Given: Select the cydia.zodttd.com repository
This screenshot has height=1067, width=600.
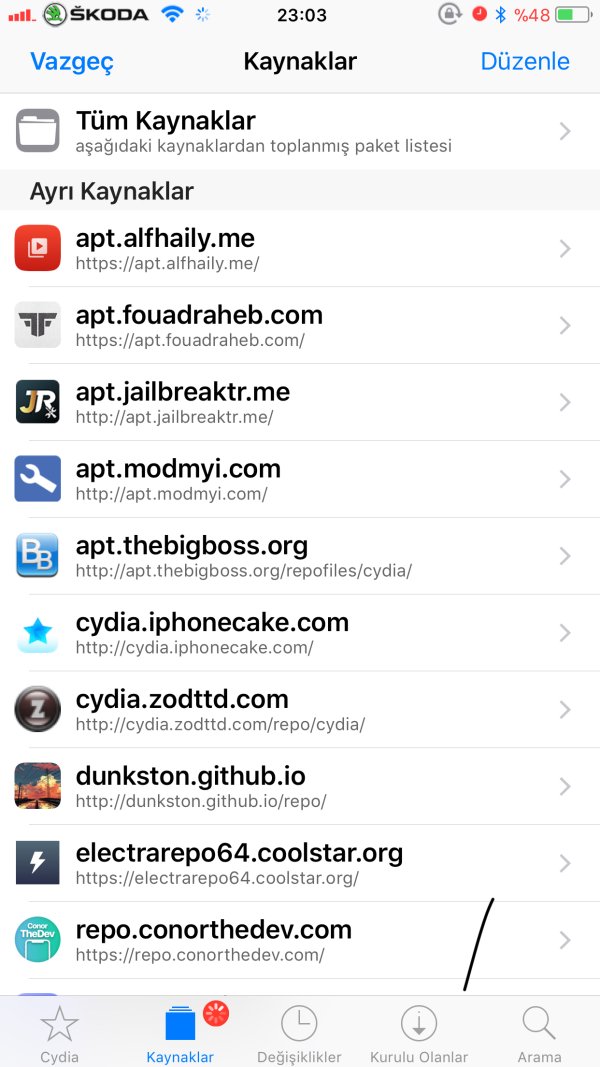Looking at the screenshot, I should pyautogui.click(x=300, y=710).
